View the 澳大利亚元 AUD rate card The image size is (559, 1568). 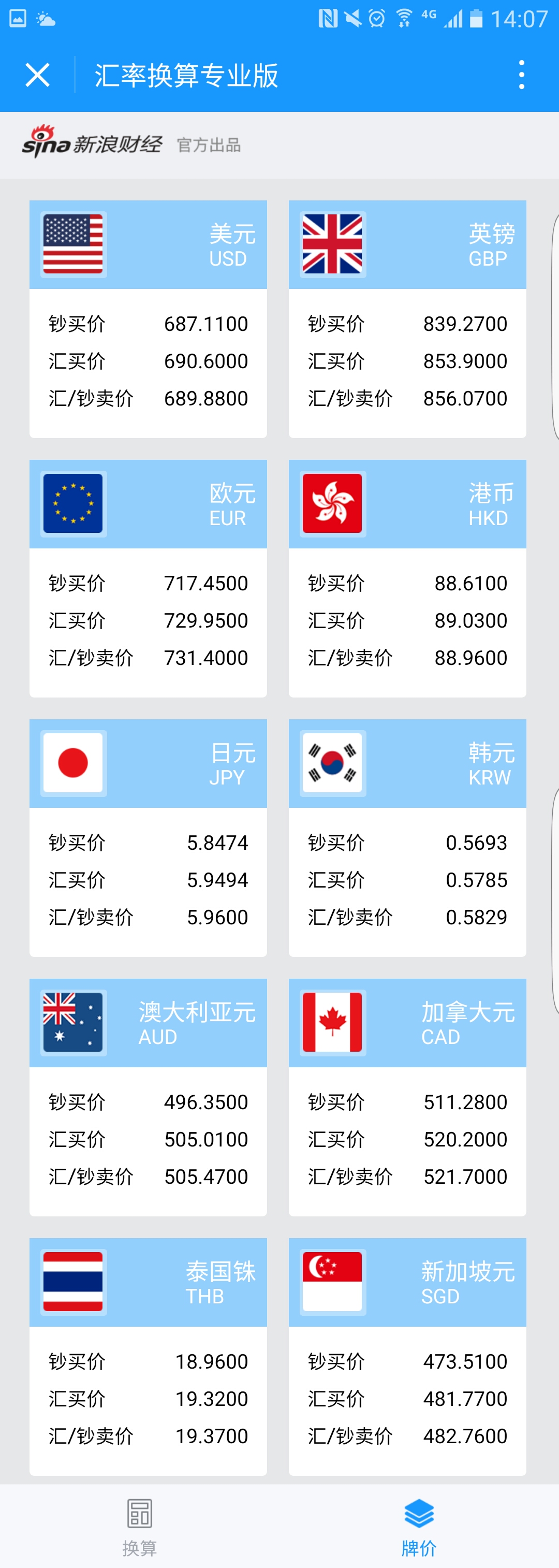(148, 1097)
